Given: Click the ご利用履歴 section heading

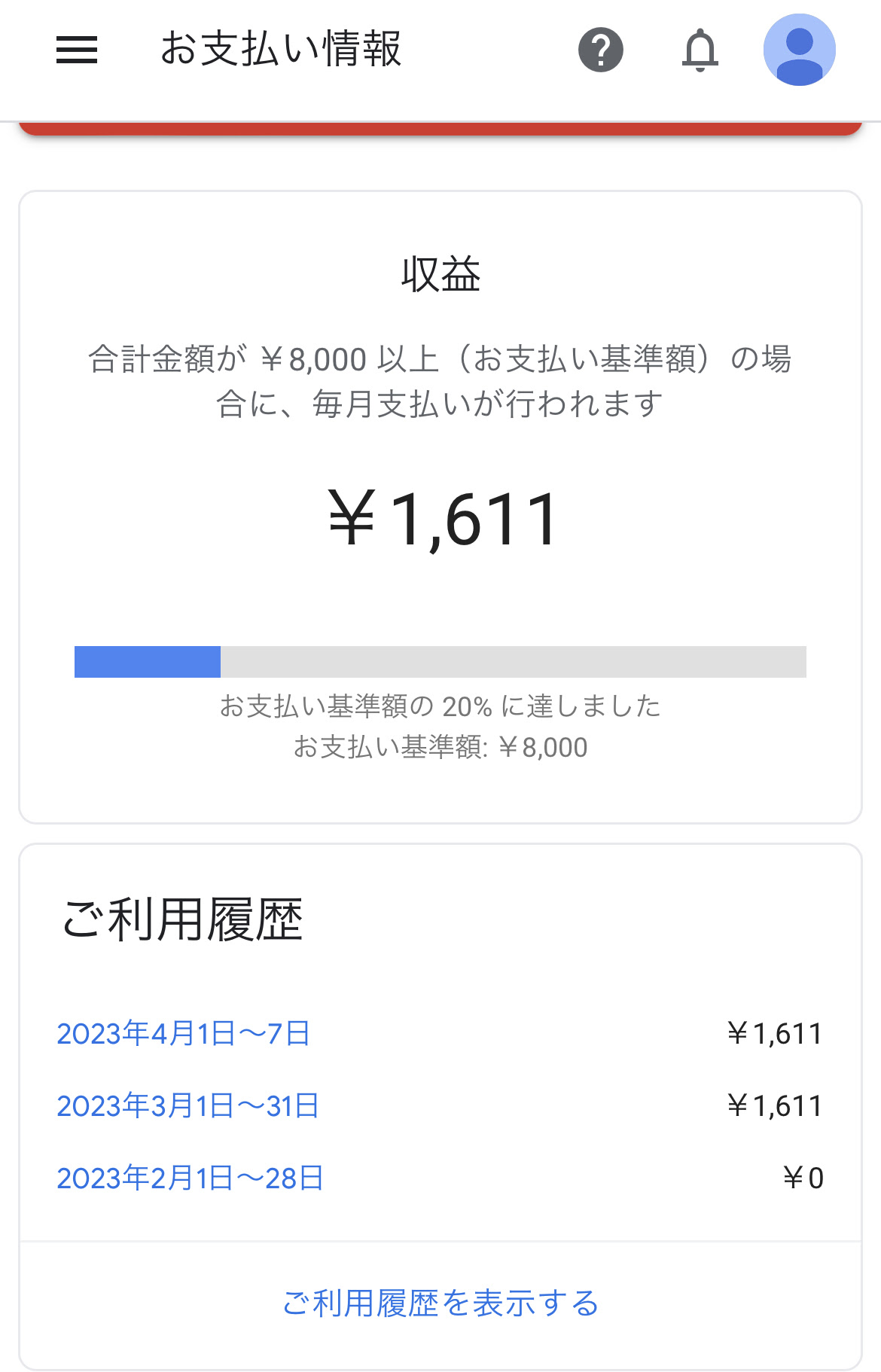Looking at the screenshot, I should 183,920.
